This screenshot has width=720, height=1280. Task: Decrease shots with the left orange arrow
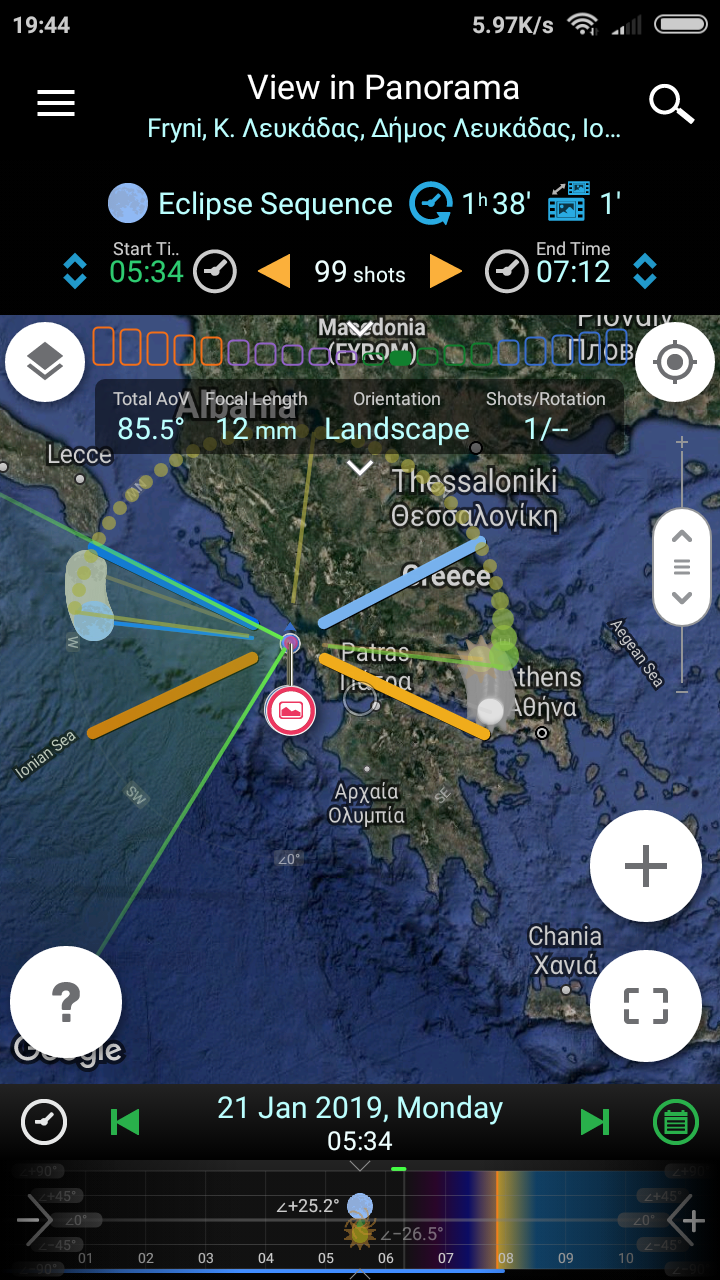point(274,271)
